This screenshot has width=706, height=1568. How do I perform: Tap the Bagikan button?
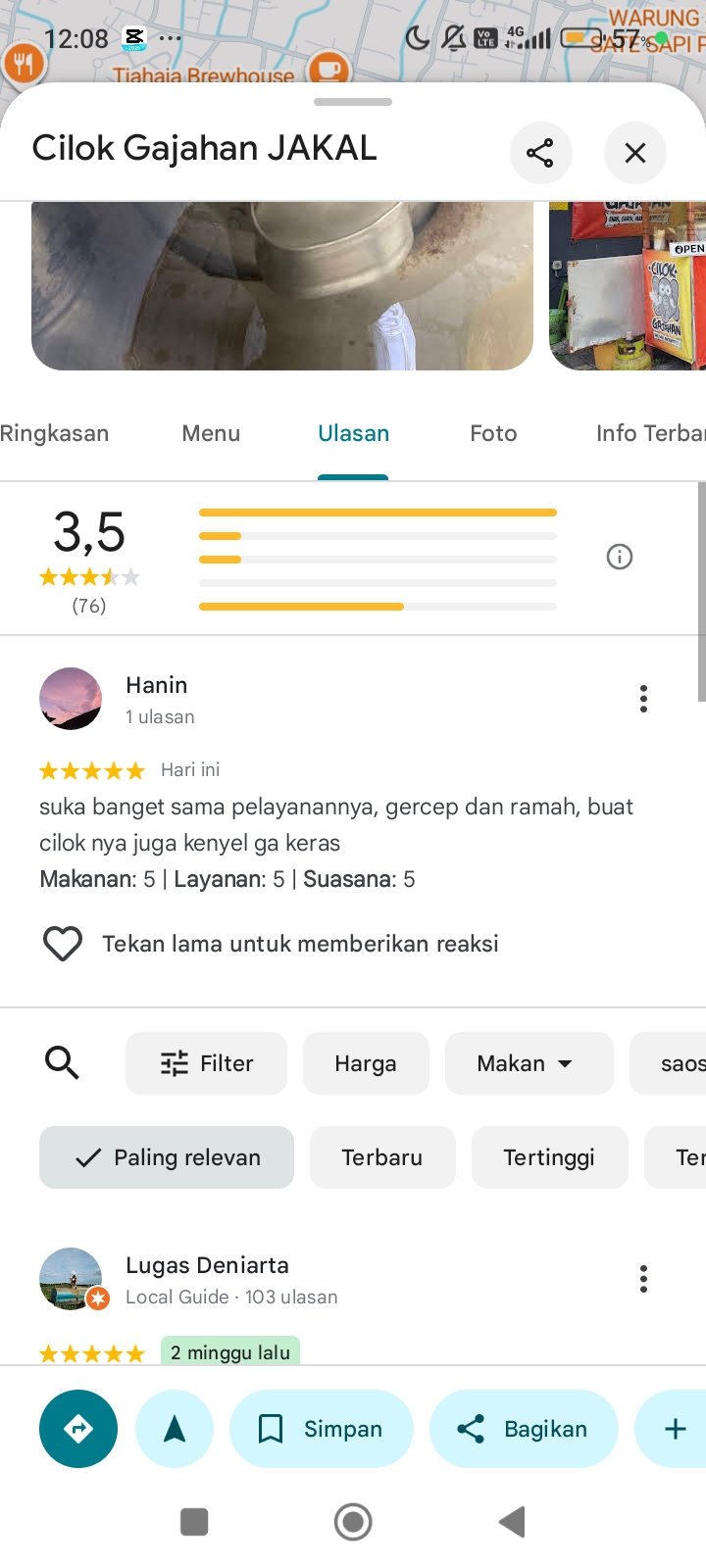524,1429
